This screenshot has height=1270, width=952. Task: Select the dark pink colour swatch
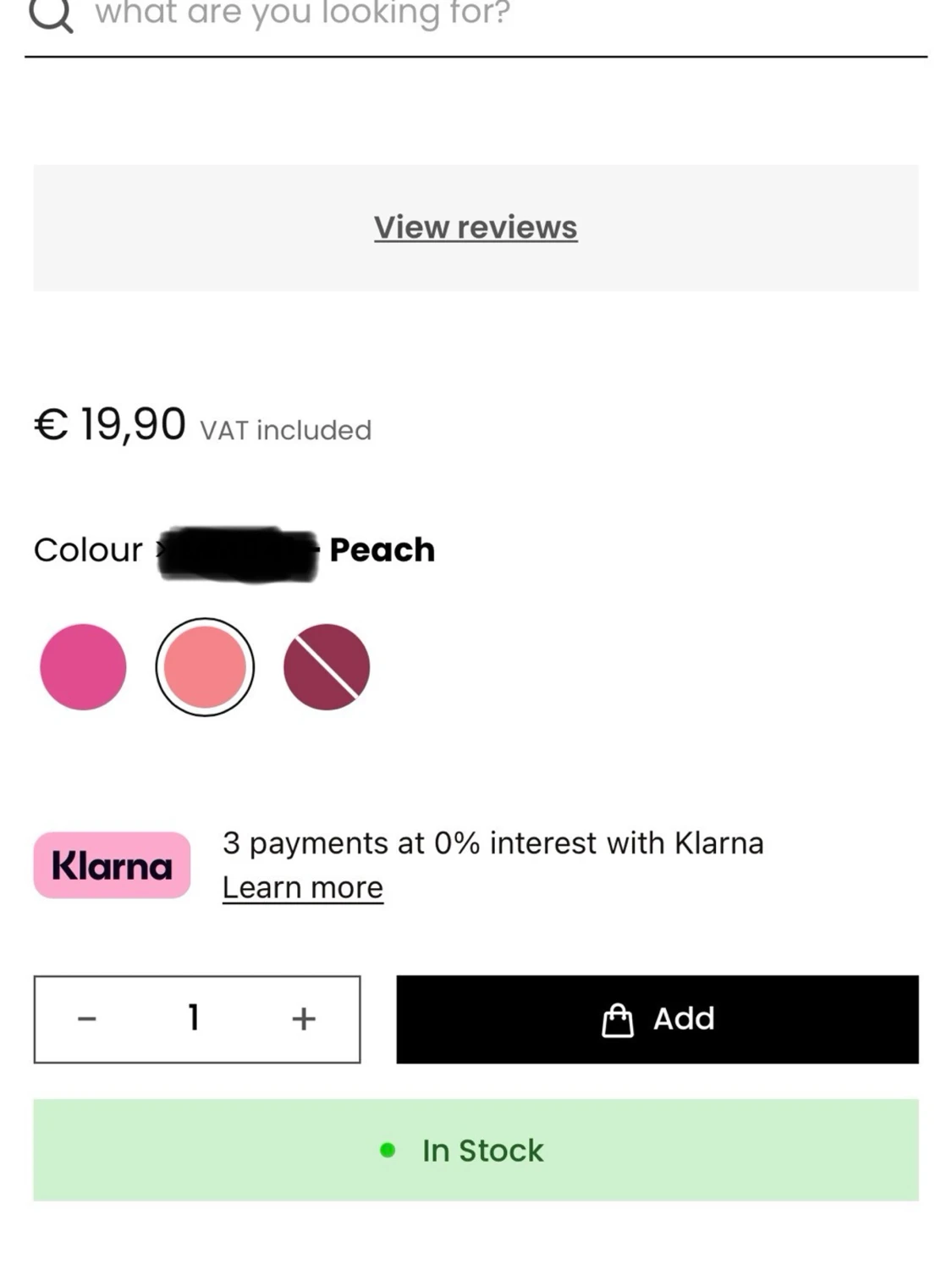click(x=83, y=666)
